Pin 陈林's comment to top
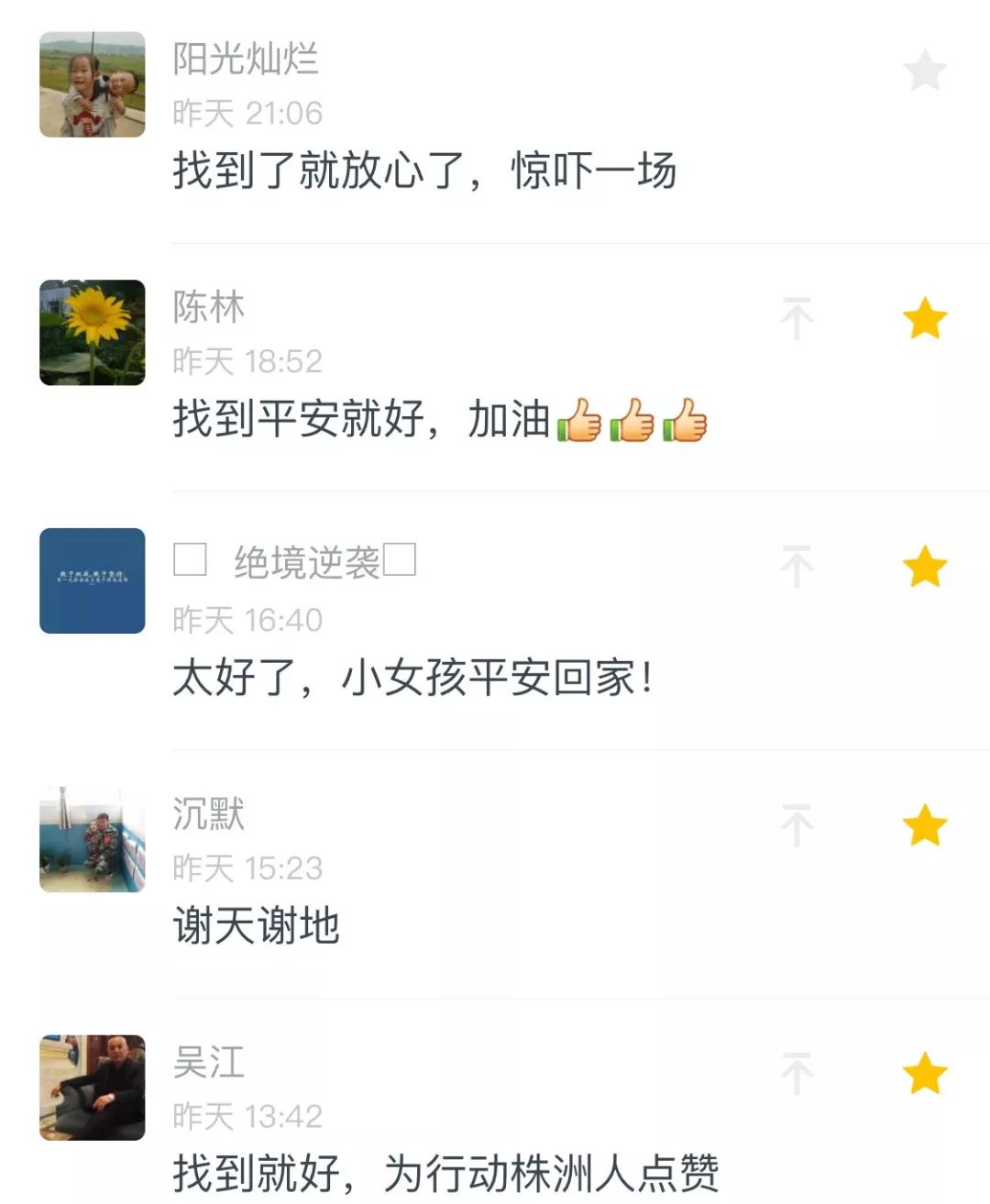This screenshot has width=990, height=1204. pos(797,318)
